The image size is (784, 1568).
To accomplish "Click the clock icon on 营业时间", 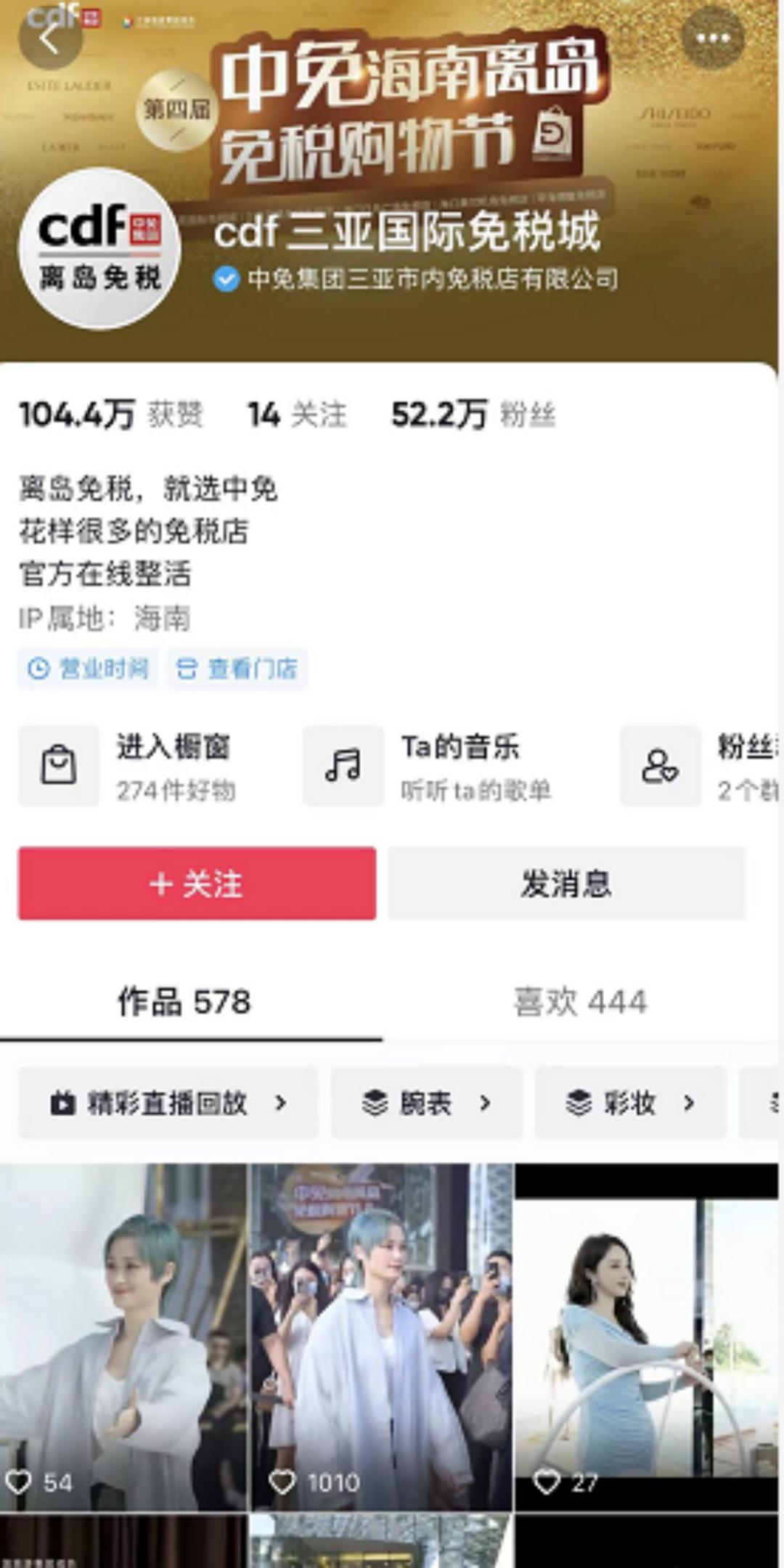I will coord(40,669).
